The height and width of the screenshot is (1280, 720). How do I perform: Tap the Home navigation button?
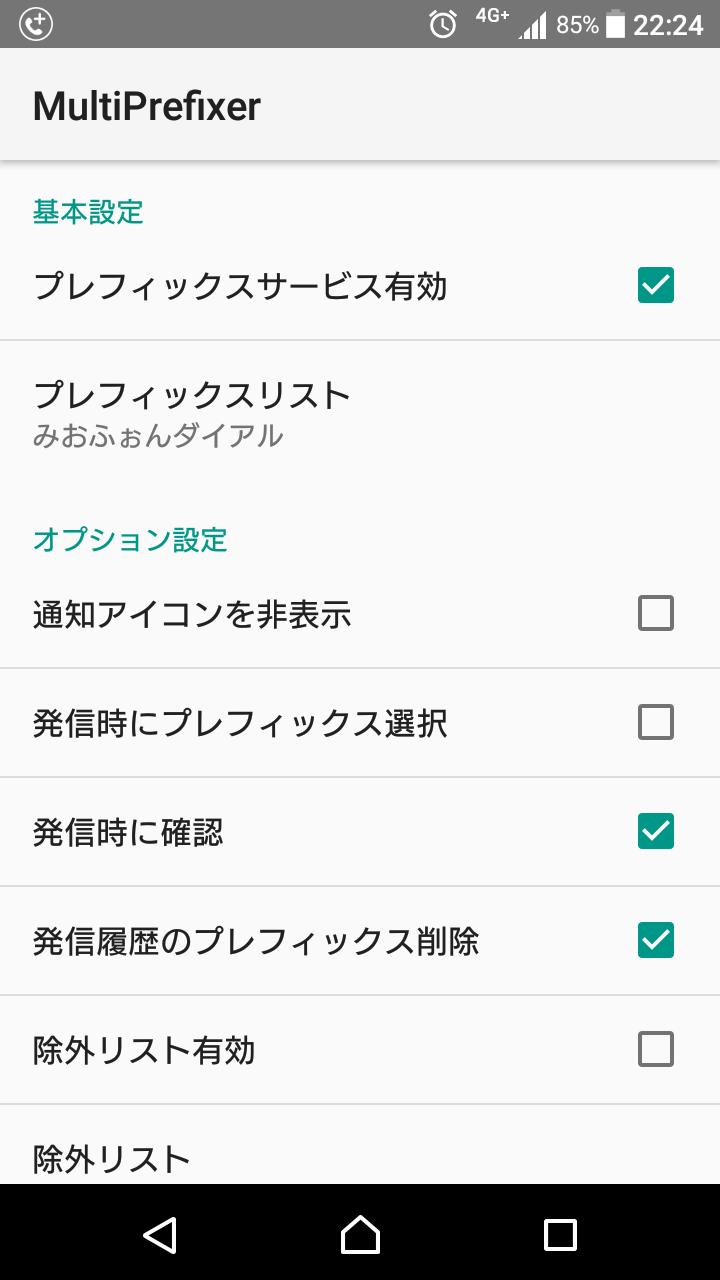click(x=360, y=1237)
